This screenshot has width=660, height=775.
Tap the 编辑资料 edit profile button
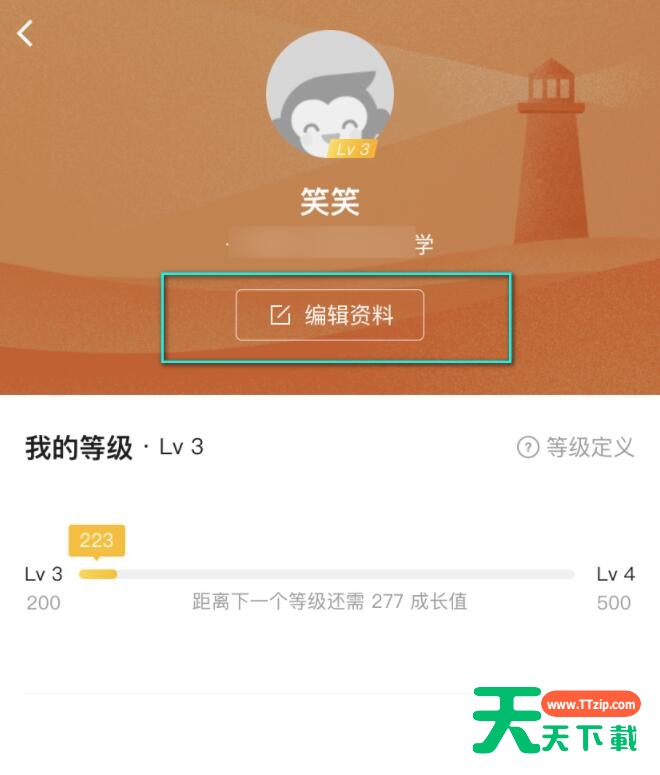pyautogui.click(x=330, y=316)
